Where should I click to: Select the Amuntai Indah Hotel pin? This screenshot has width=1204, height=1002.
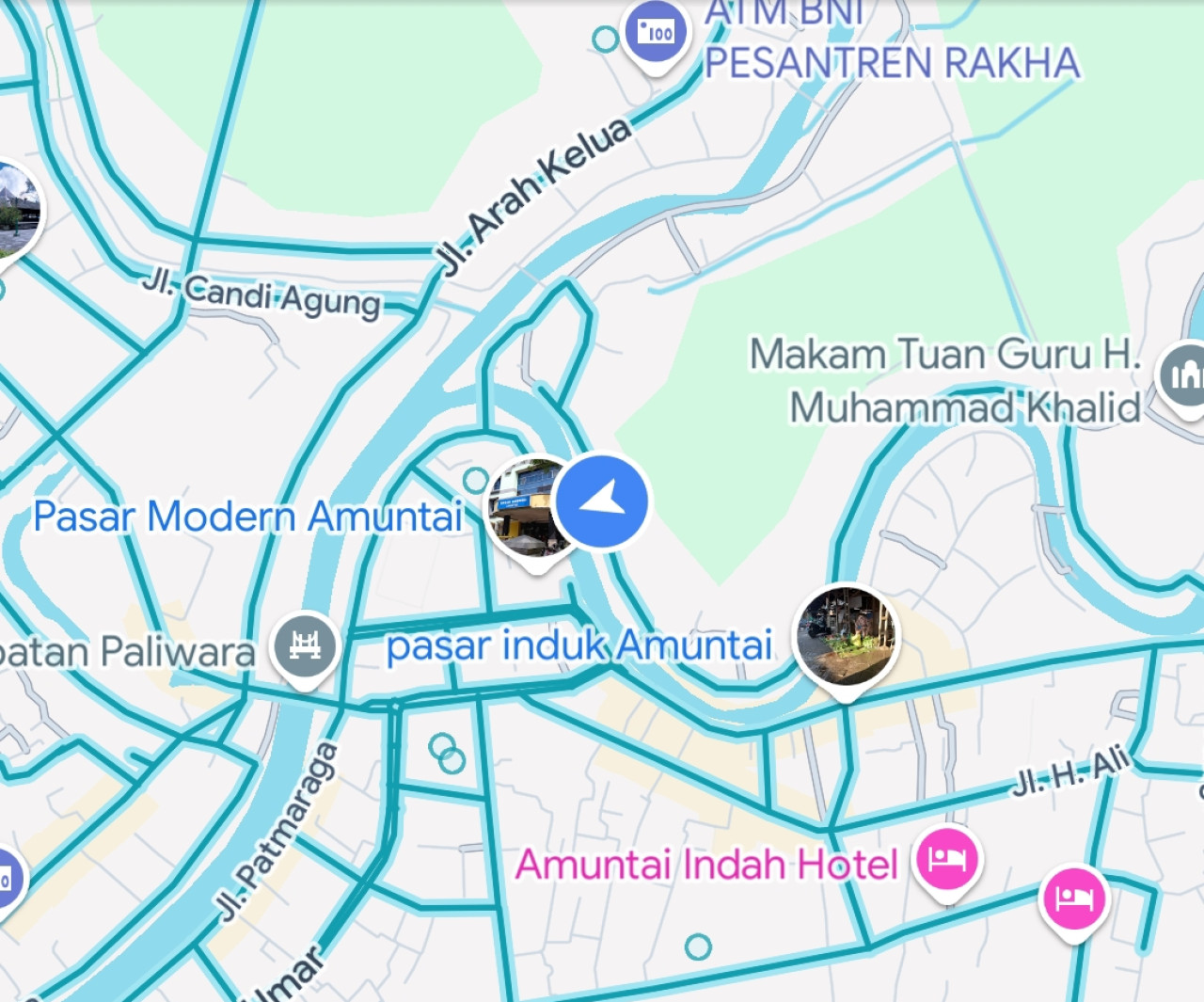tap(947, 860)
